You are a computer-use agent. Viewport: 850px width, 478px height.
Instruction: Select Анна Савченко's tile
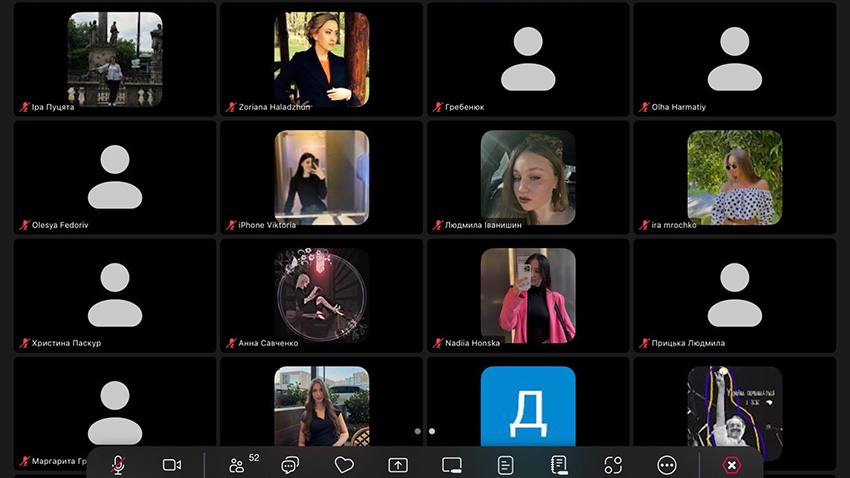coord(322,295)
